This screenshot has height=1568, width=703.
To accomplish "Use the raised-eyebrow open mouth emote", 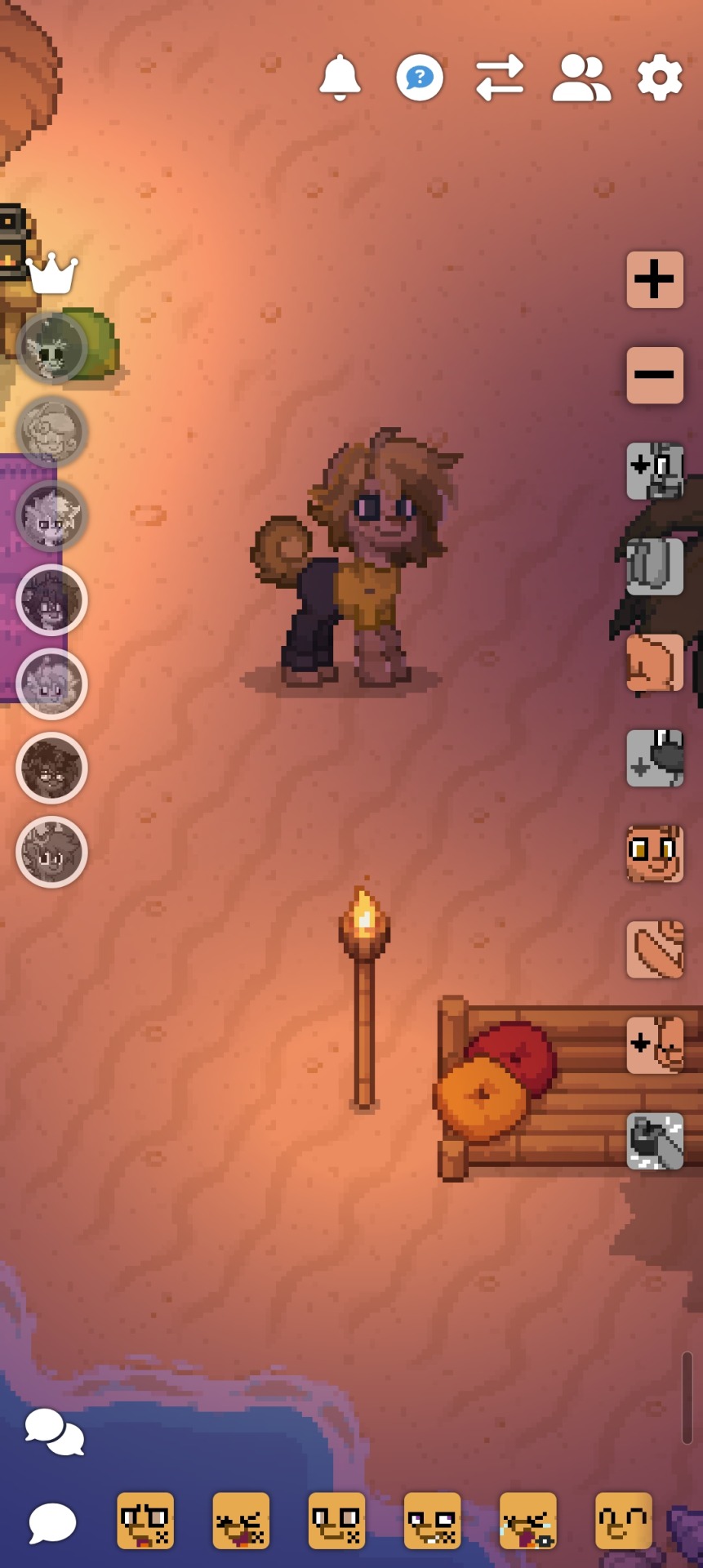I will coord(145,1521).
